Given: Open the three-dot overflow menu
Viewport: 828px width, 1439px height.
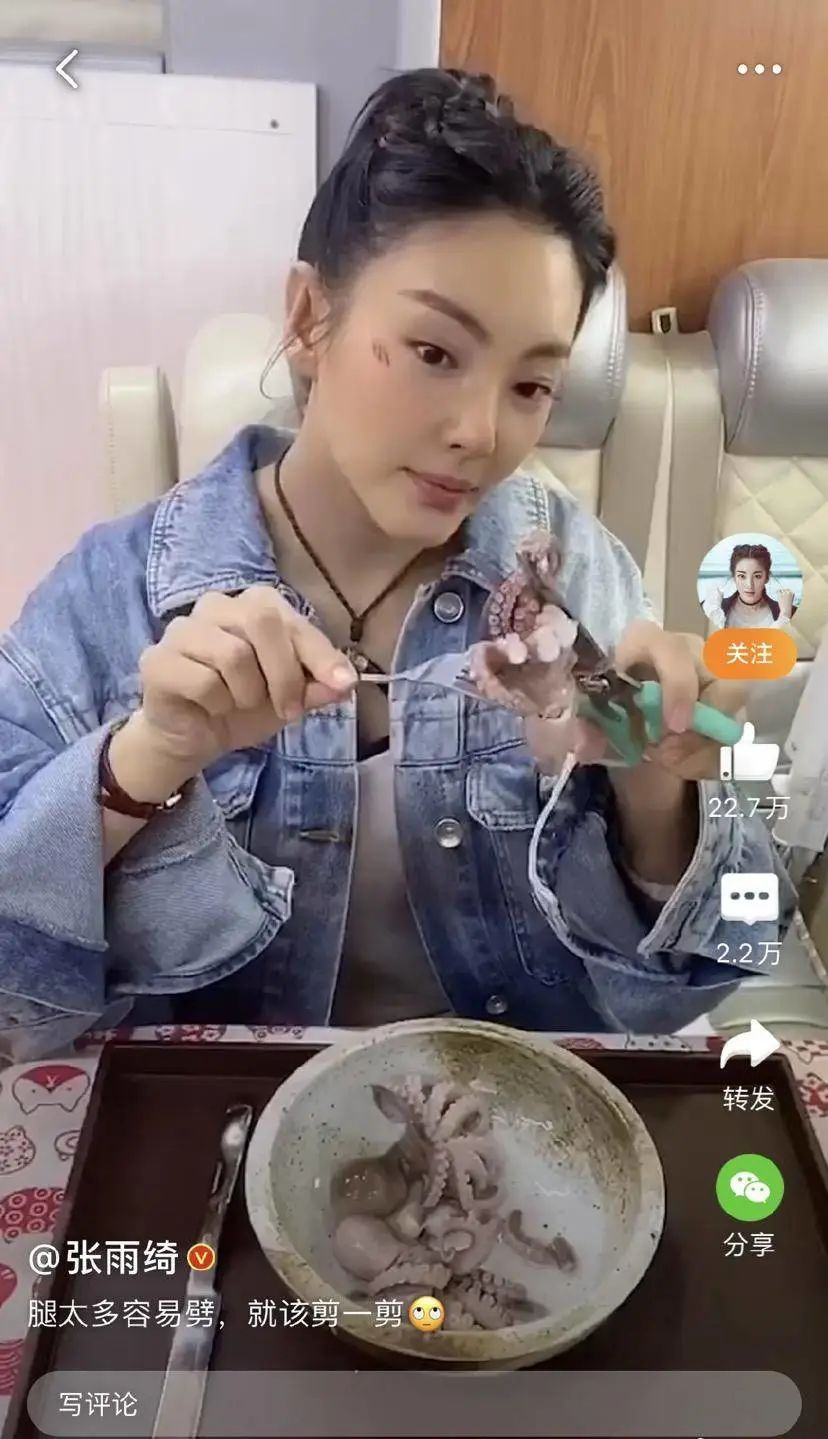Looking at the screenshot, I should (x=759, y=69).
